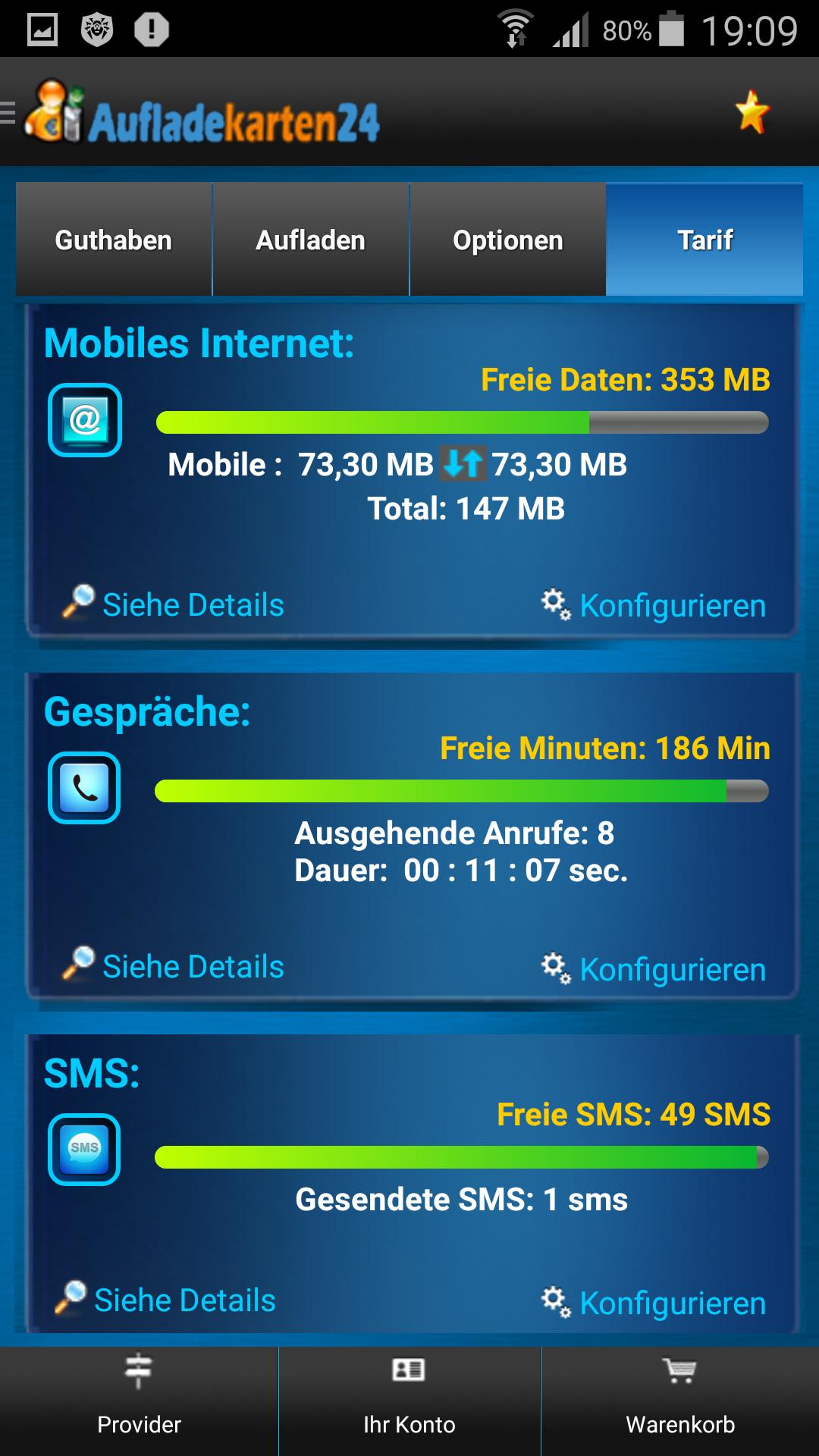
Task: Open Siehe Details under Mobiles Internet
Action: coord(173,604)
